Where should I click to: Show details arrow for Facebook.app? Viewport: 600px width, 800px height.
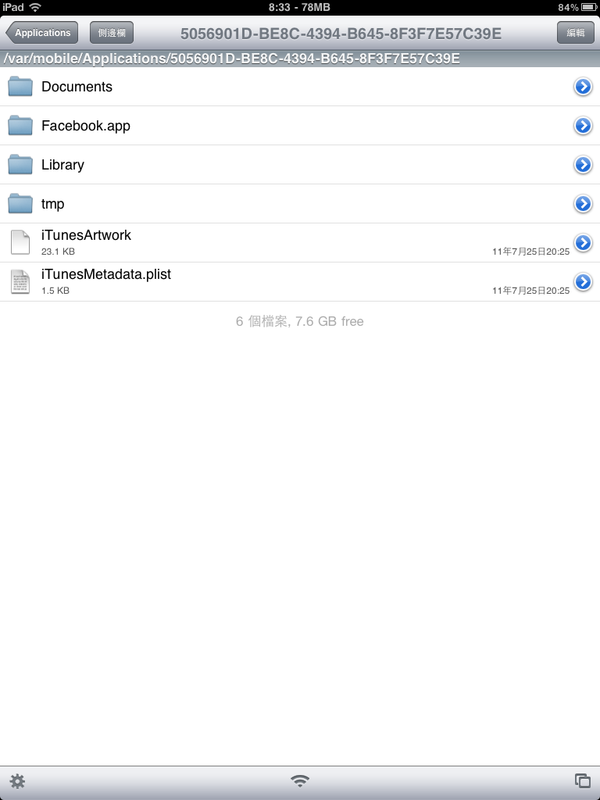(583, 126)
